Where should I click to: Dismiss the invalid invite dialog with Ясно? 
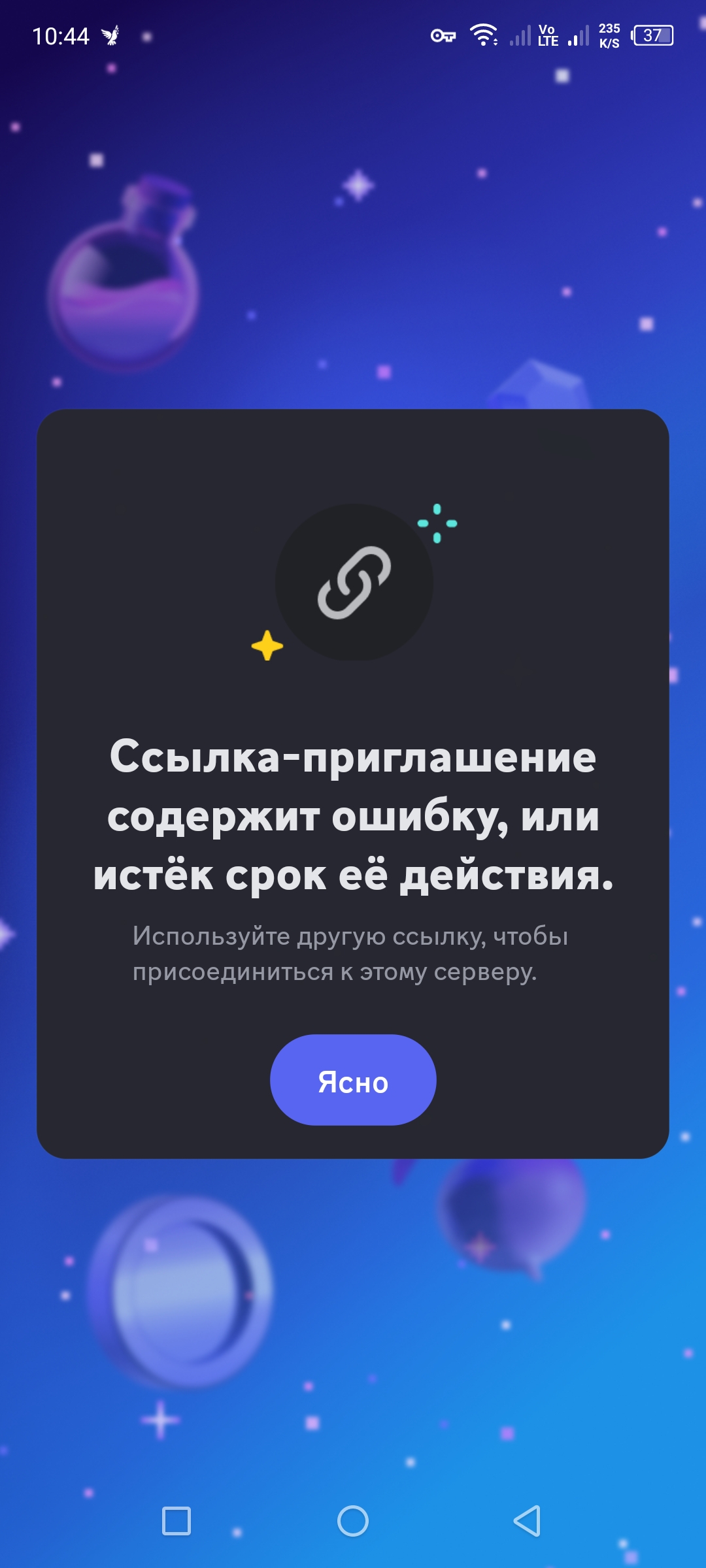pos(353,1080)
